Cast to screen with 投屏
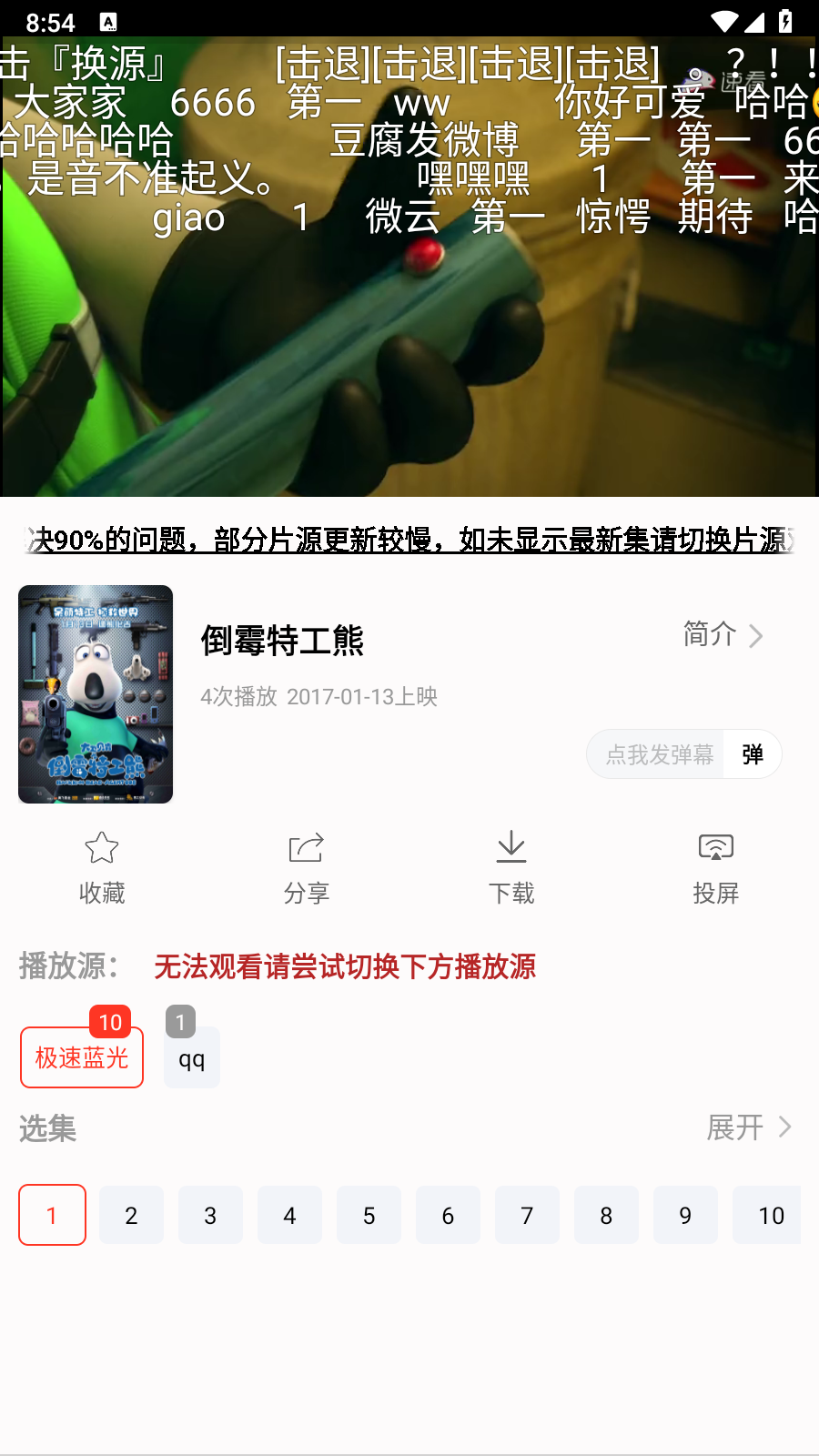Image resolution: width=819 pixels, height=1456 pixels. [x=715, y=867]
